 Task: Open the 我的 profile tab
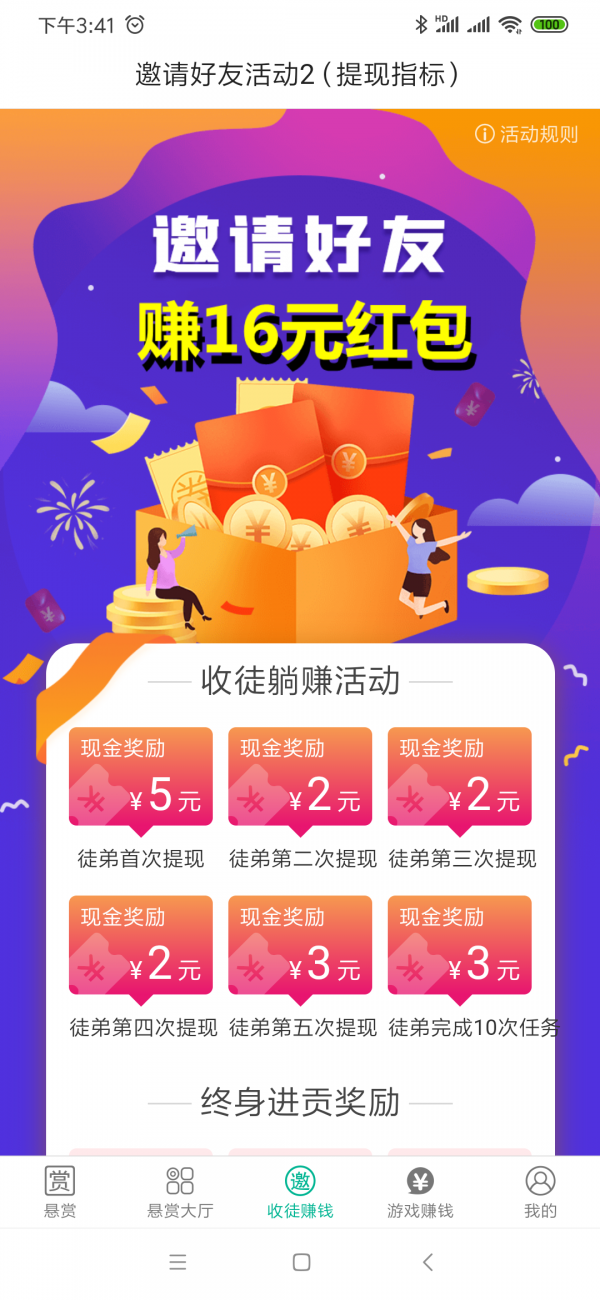coord(540,1192)
